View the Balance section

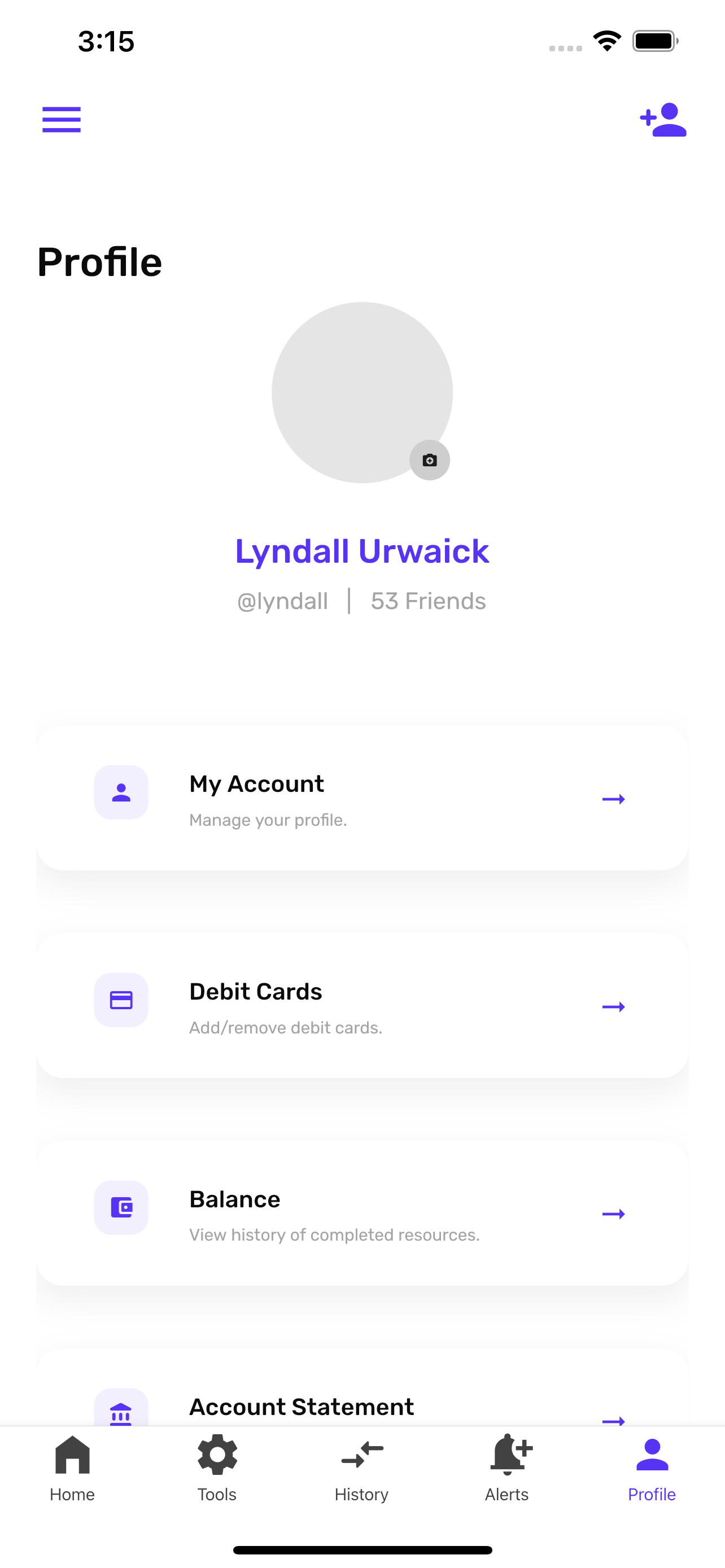(x=362, y=1213)
